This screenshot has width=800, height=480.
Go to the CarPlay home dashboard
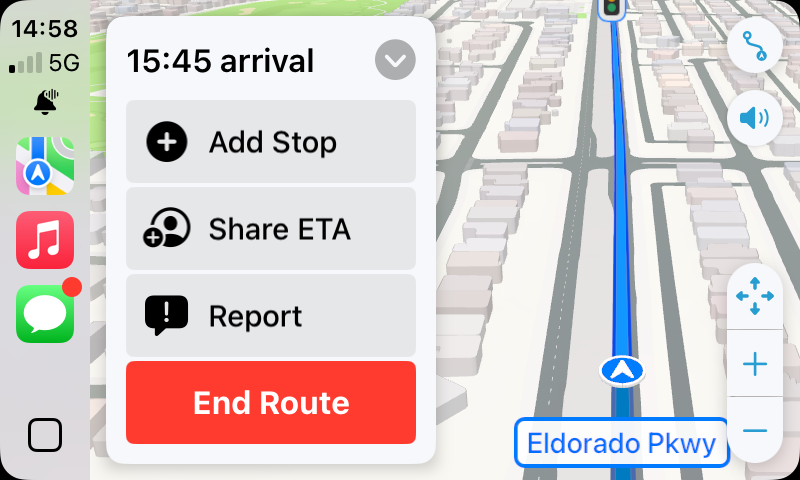(x=45, y=435)
